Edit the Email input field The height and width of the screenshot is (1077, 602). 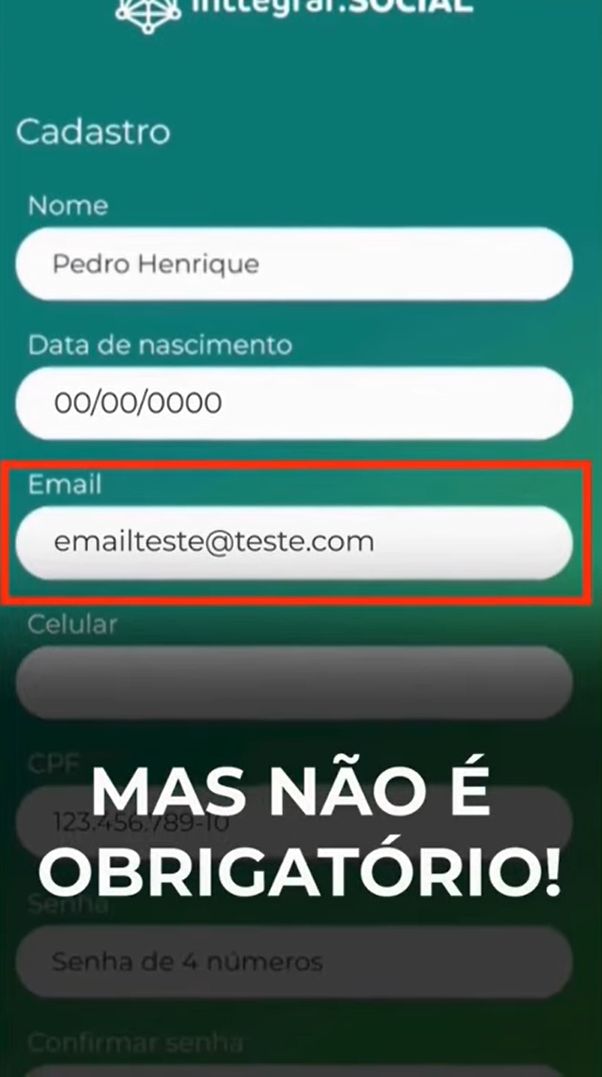click(293, 542)
